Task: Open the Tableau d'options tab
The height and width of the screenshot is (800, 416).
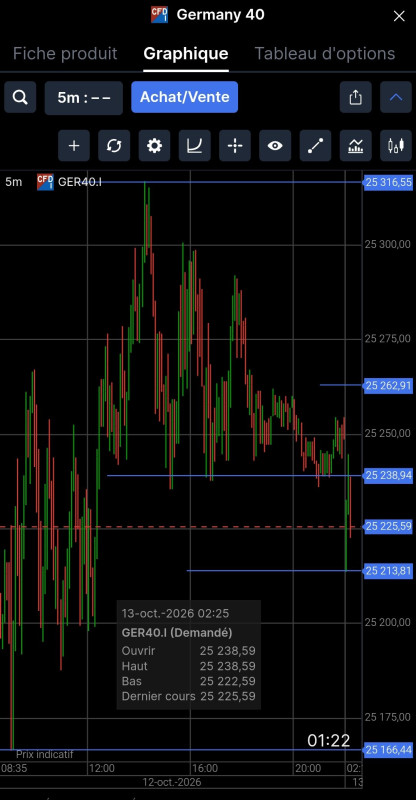Action: [325, 54]
